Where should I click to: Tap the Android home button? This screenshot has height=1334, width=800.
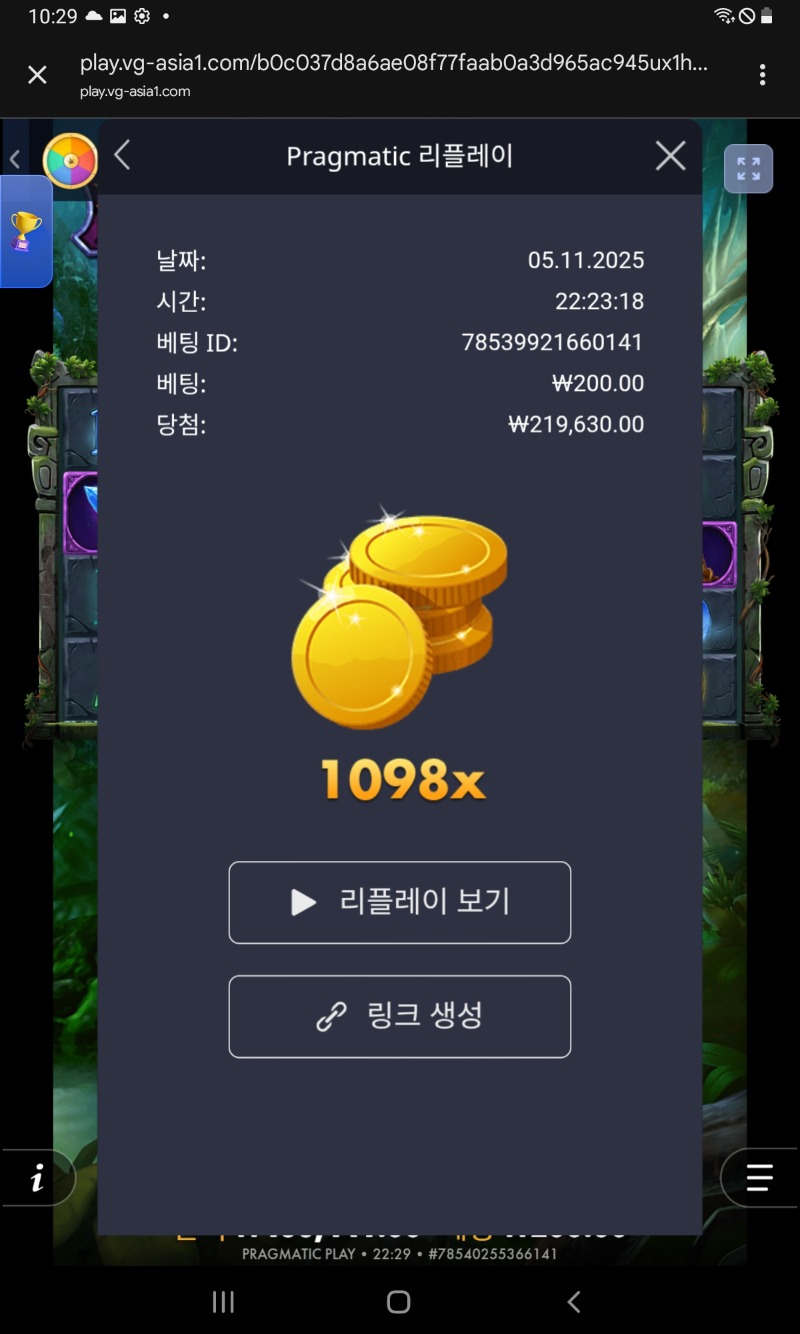point(398,1302)
